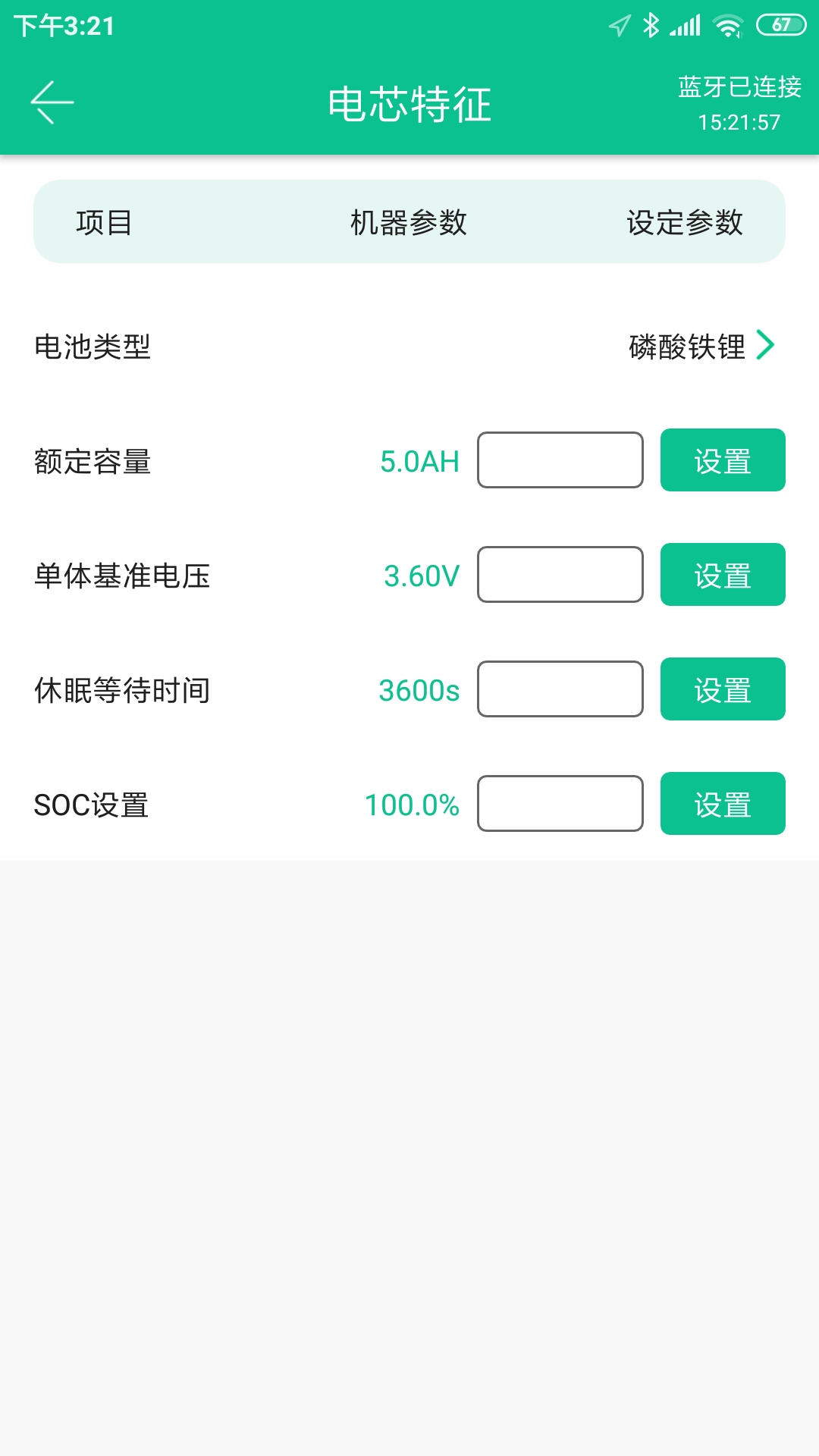Focus the 额定容量 input field
819x1456 pixels.
(560, 460)
